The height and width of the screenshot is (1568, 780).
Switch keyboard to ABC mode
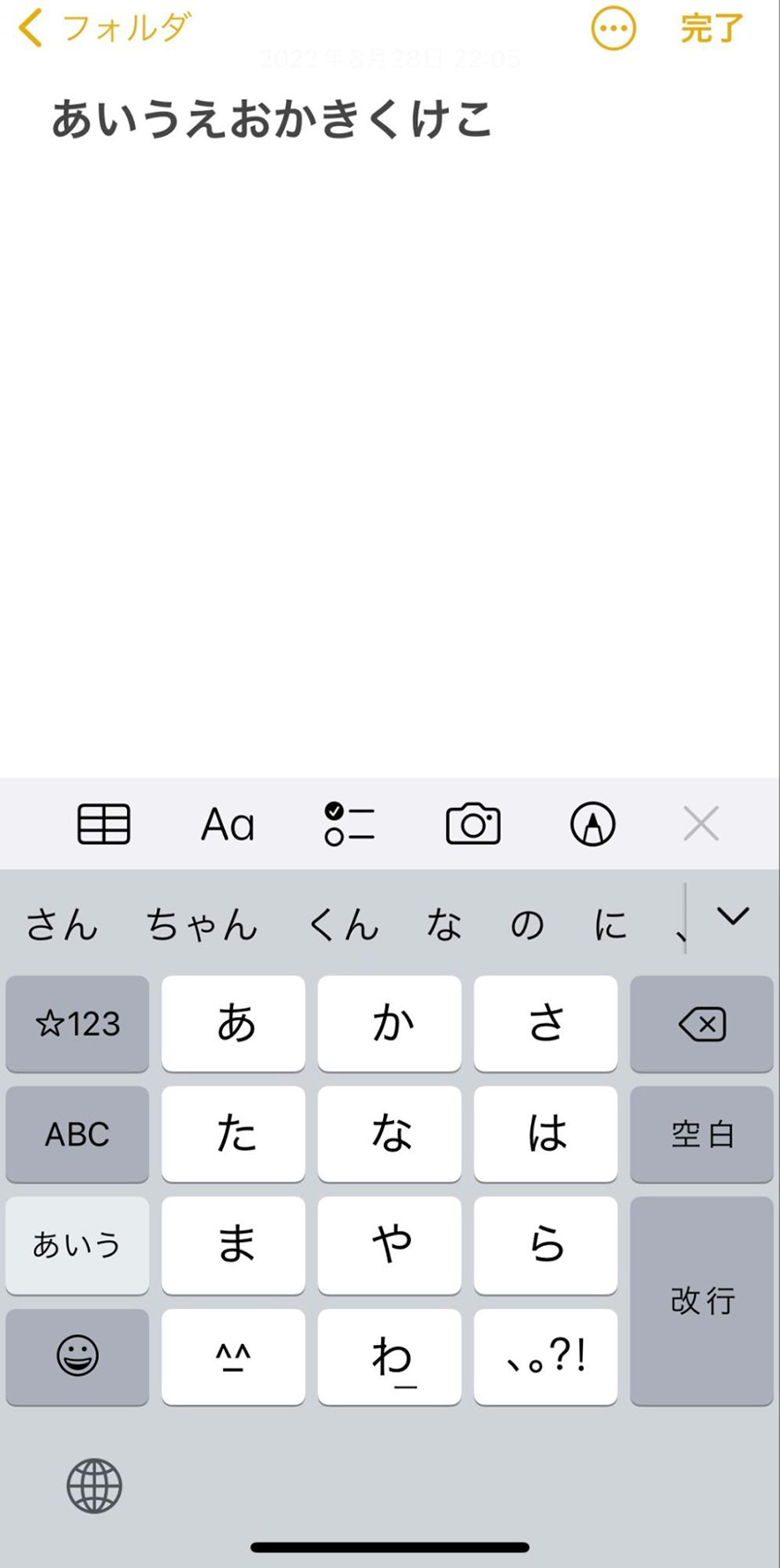tap(78, 1134)
